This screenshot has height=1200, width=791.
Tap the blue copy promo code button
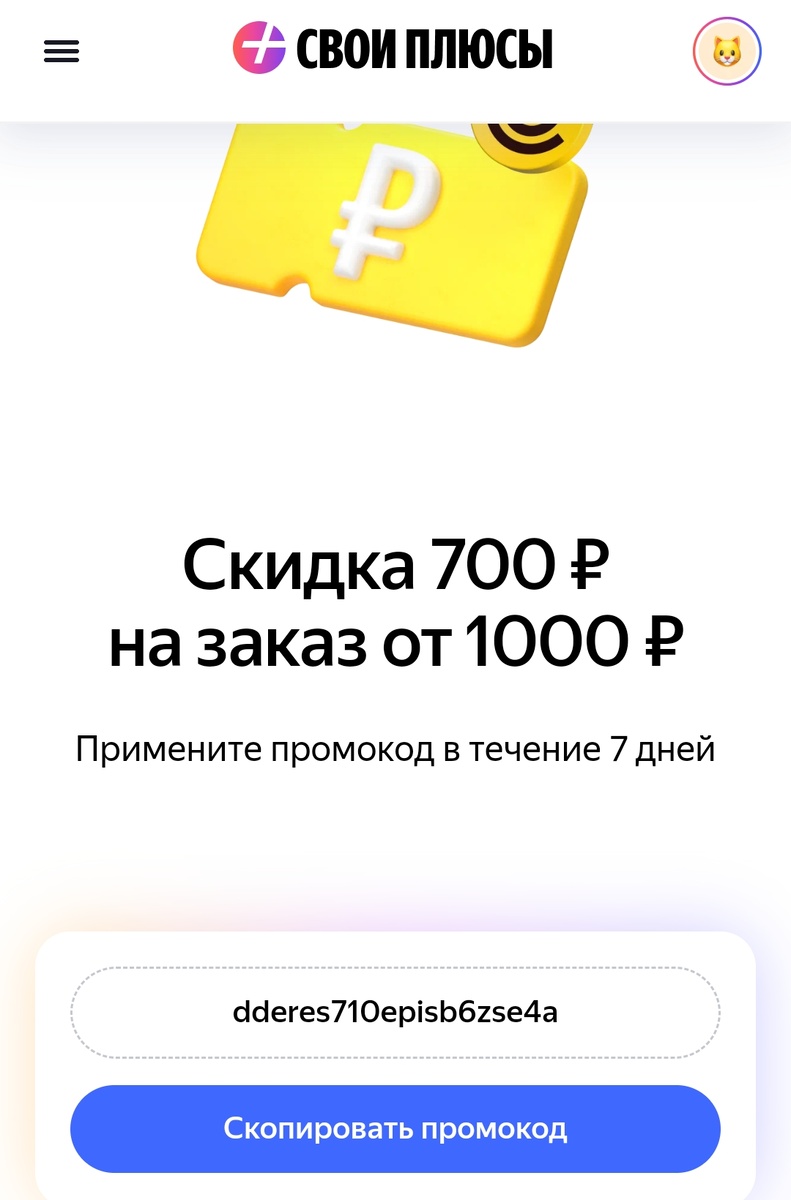[395, 1128]
